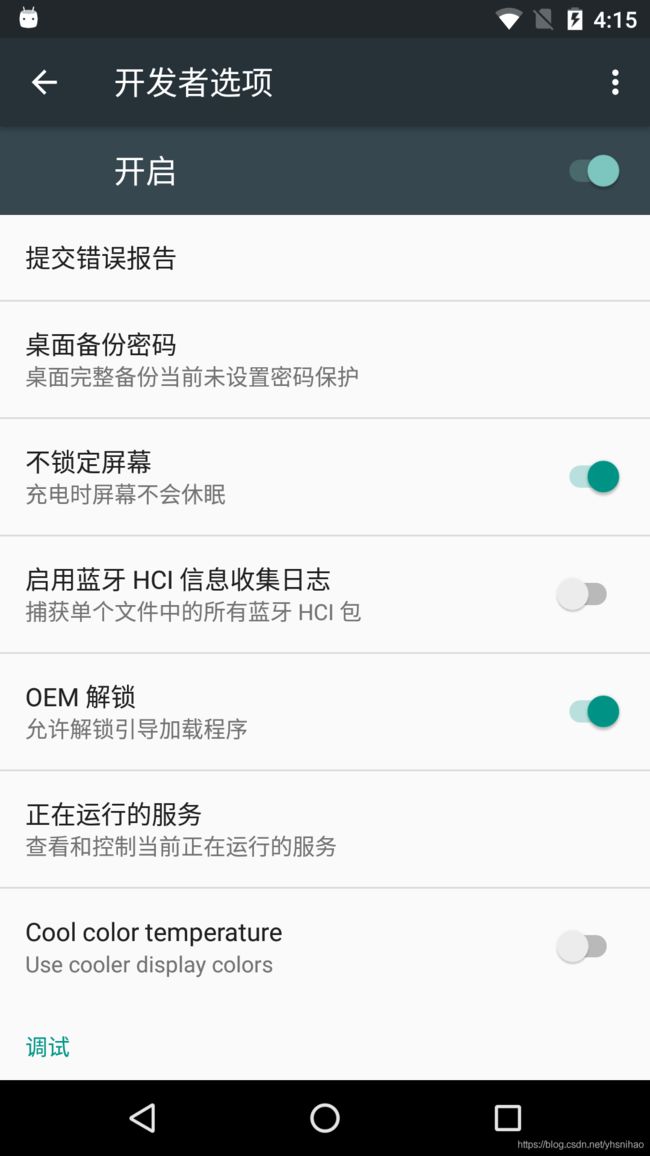Open 桌面备份密码 setting
Image resolution: width=650 pixels, height=1156 pixels.
click(x=191, y=359)
